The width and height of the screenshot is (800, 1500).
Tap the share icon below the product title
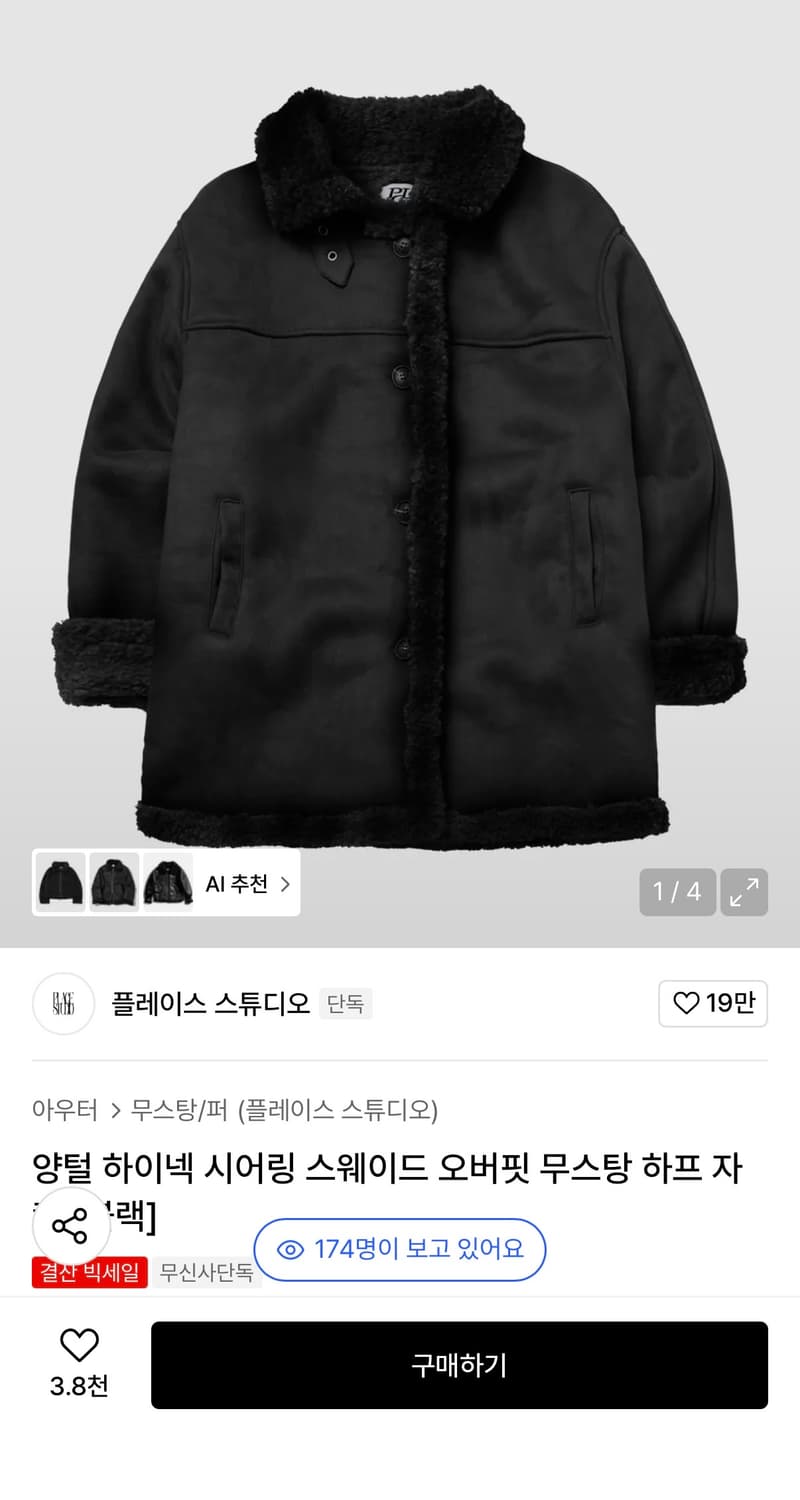67,1224
